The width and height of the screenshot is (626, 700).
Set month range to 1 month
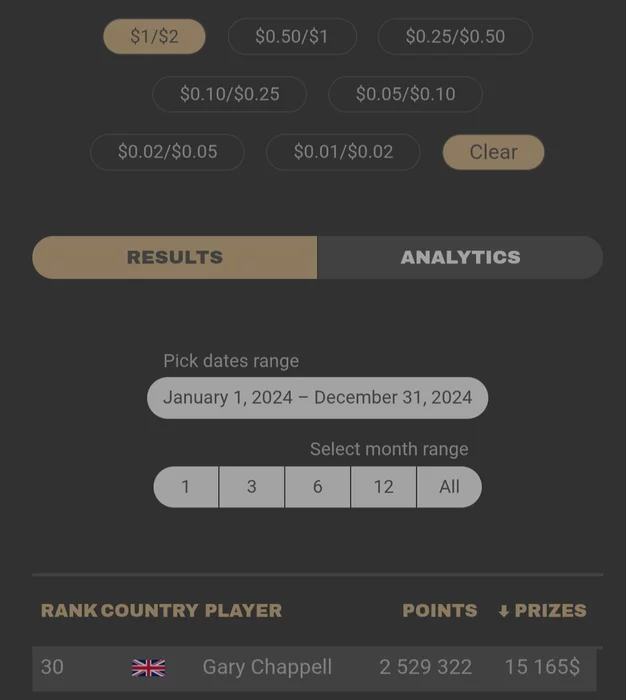(186, 487)
